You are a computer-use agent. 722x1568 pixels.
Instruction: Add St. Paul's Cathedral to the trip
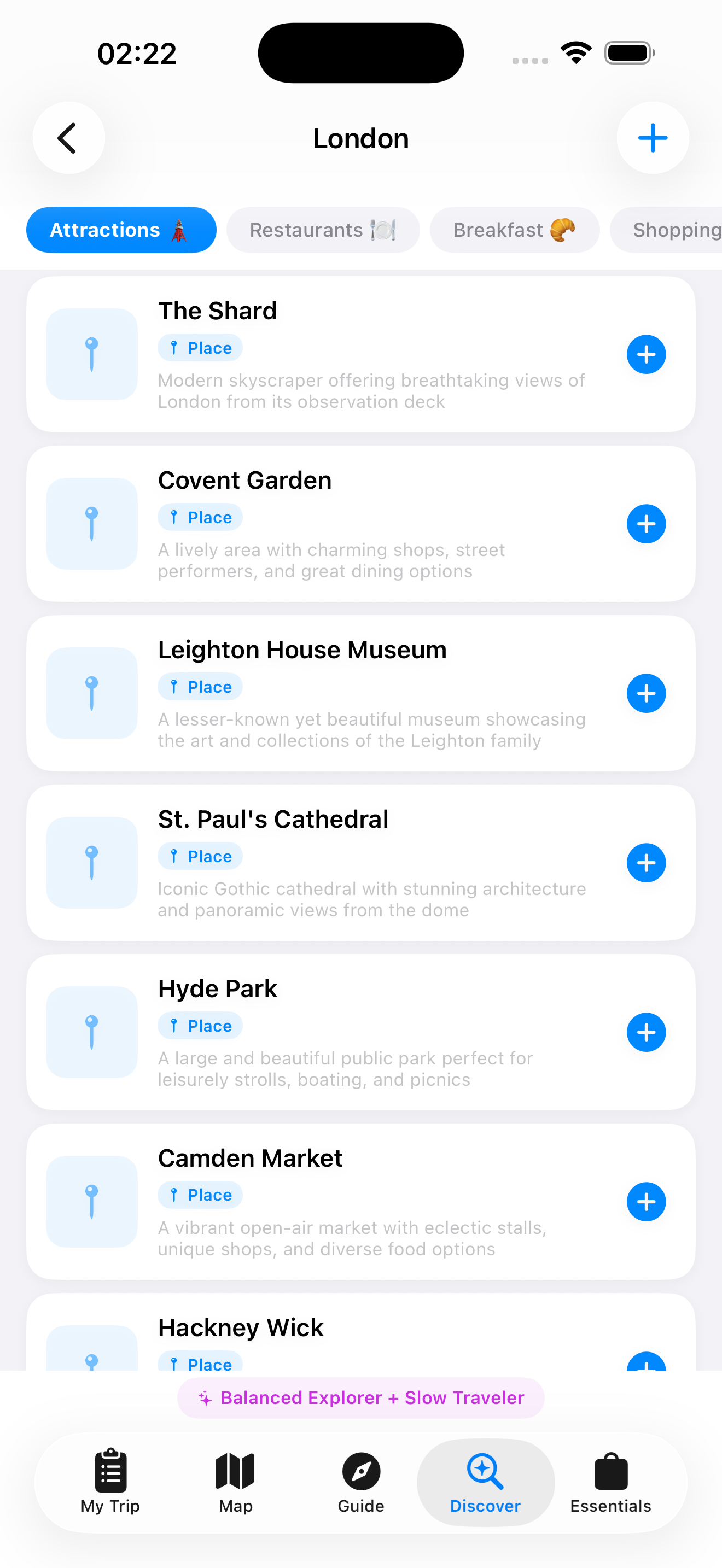click(646, 863)
